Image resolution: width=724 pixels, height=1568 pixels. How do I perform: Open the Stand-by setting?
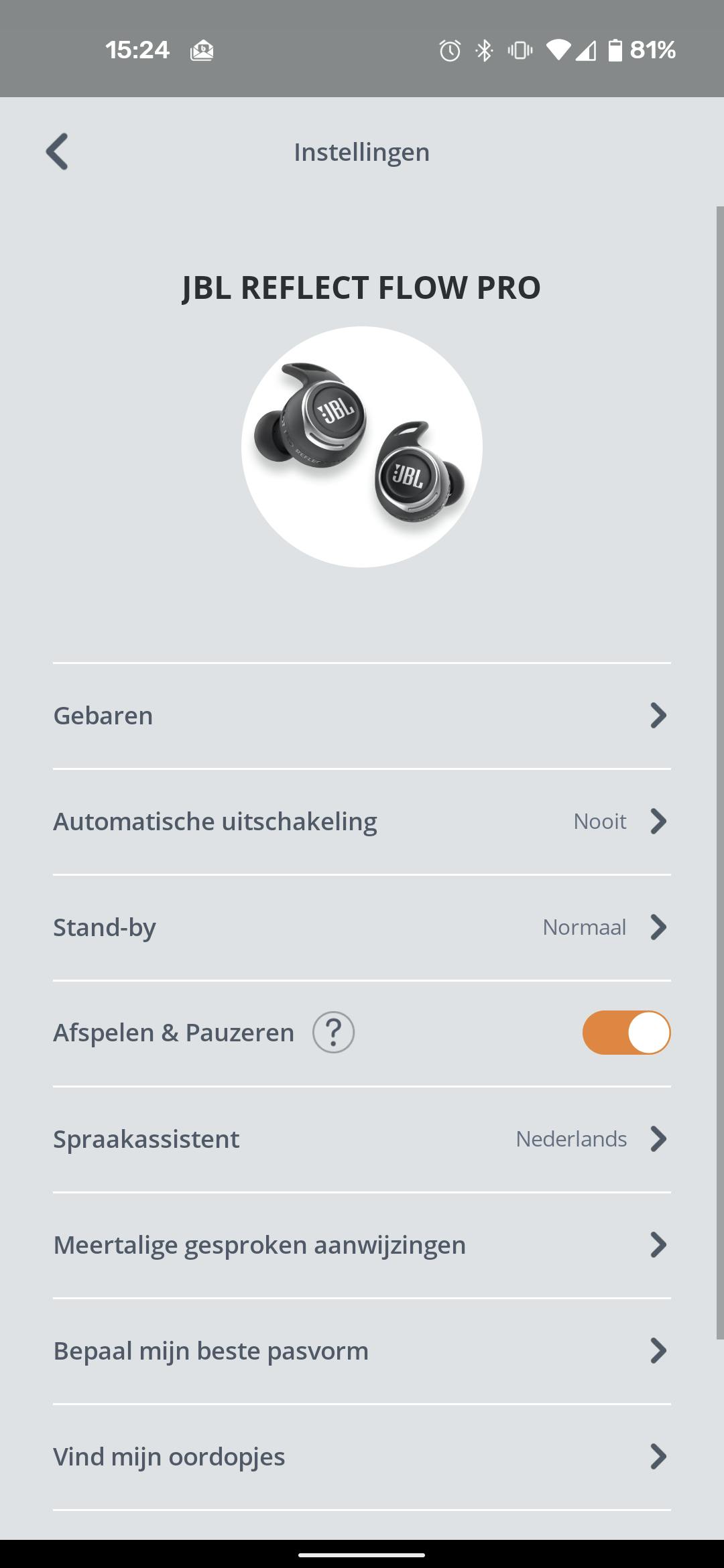coord(362,927)
